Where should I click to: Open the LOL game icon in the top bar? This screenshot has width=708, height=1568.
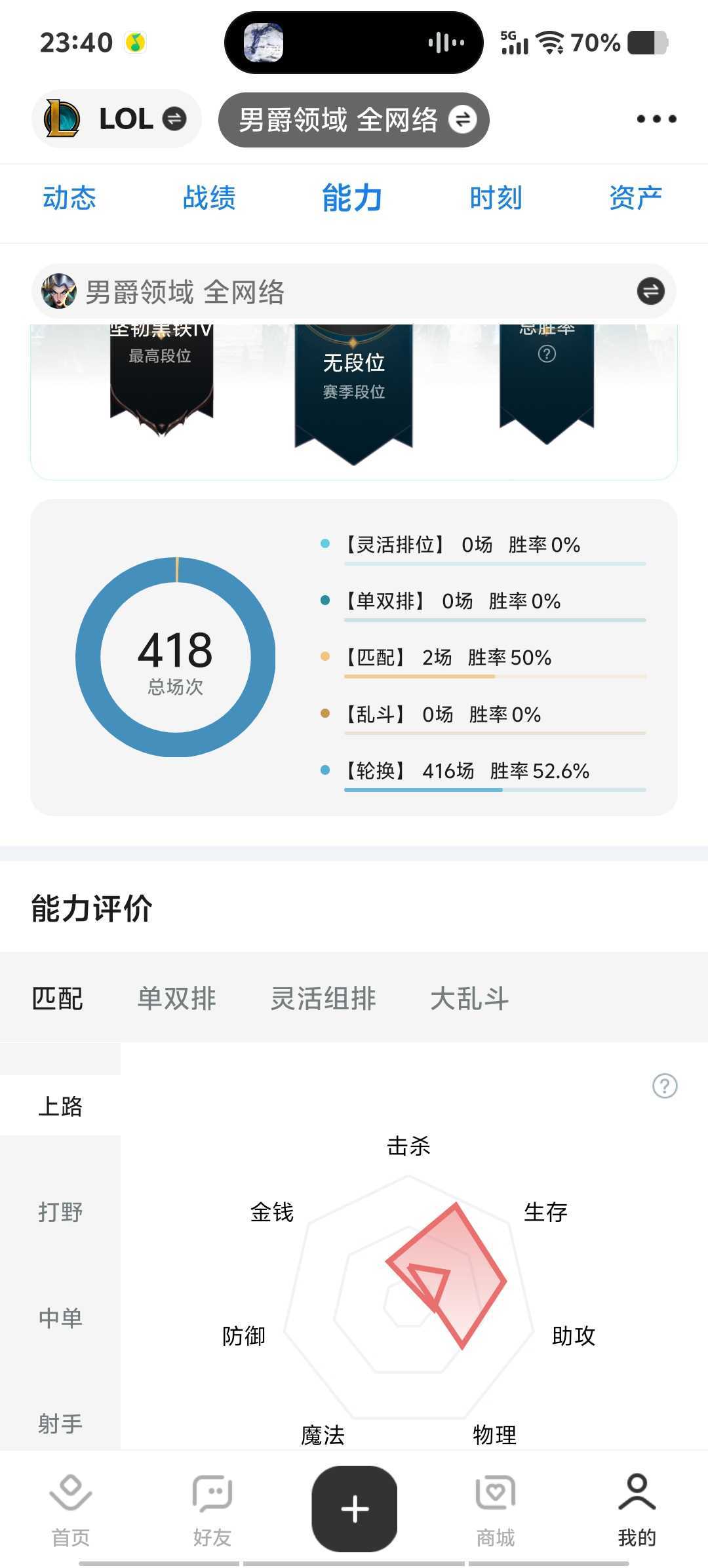pos(62,119)
